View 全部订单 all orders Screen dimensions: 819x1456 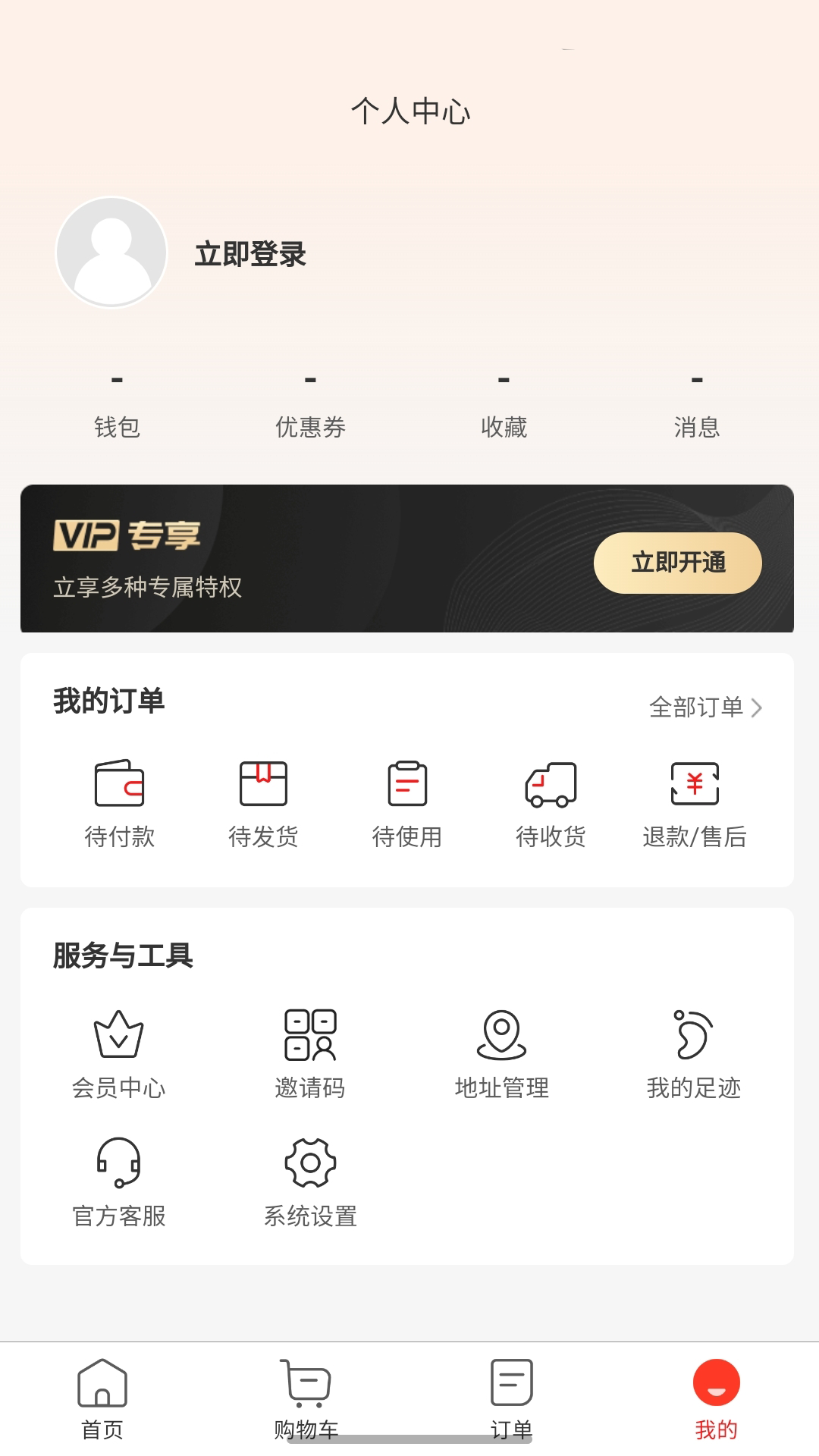coord(704,707)
